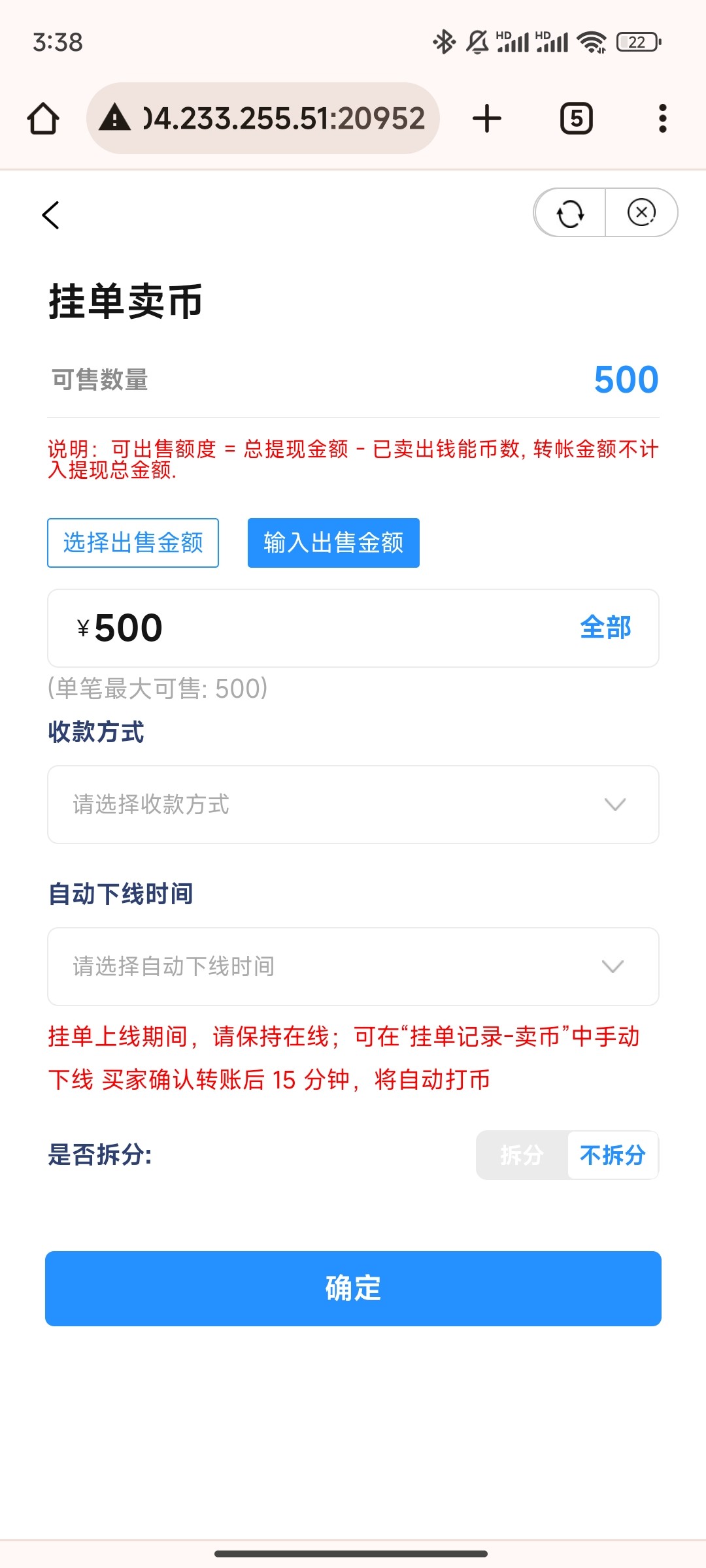Expand the 请选择自动下线时间 picker

click(x=353, y=966)
